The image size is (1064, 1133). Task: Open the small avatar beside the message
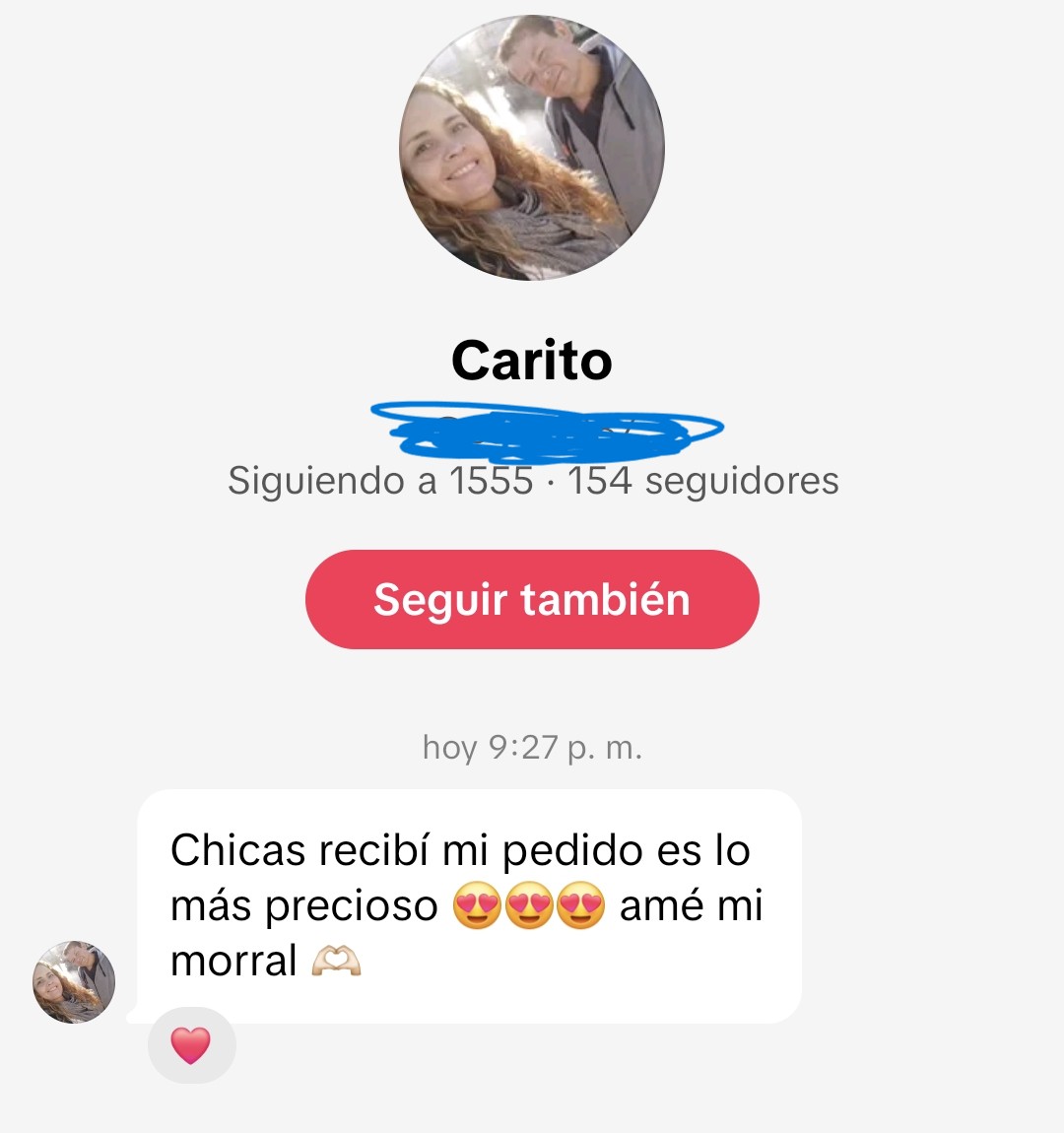[x=74, y=981]
